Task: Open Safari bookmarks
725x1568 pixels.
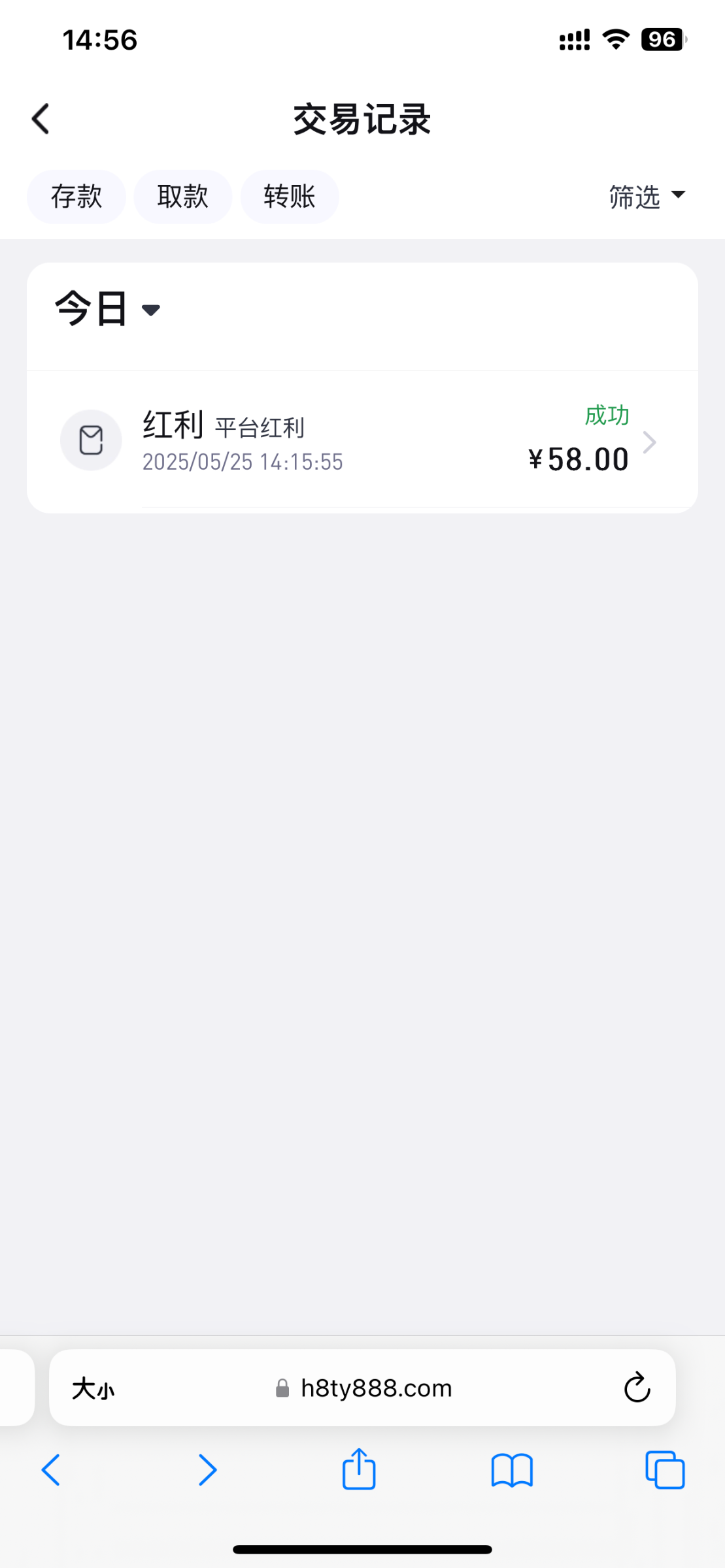Action: tap(512, 1471)
